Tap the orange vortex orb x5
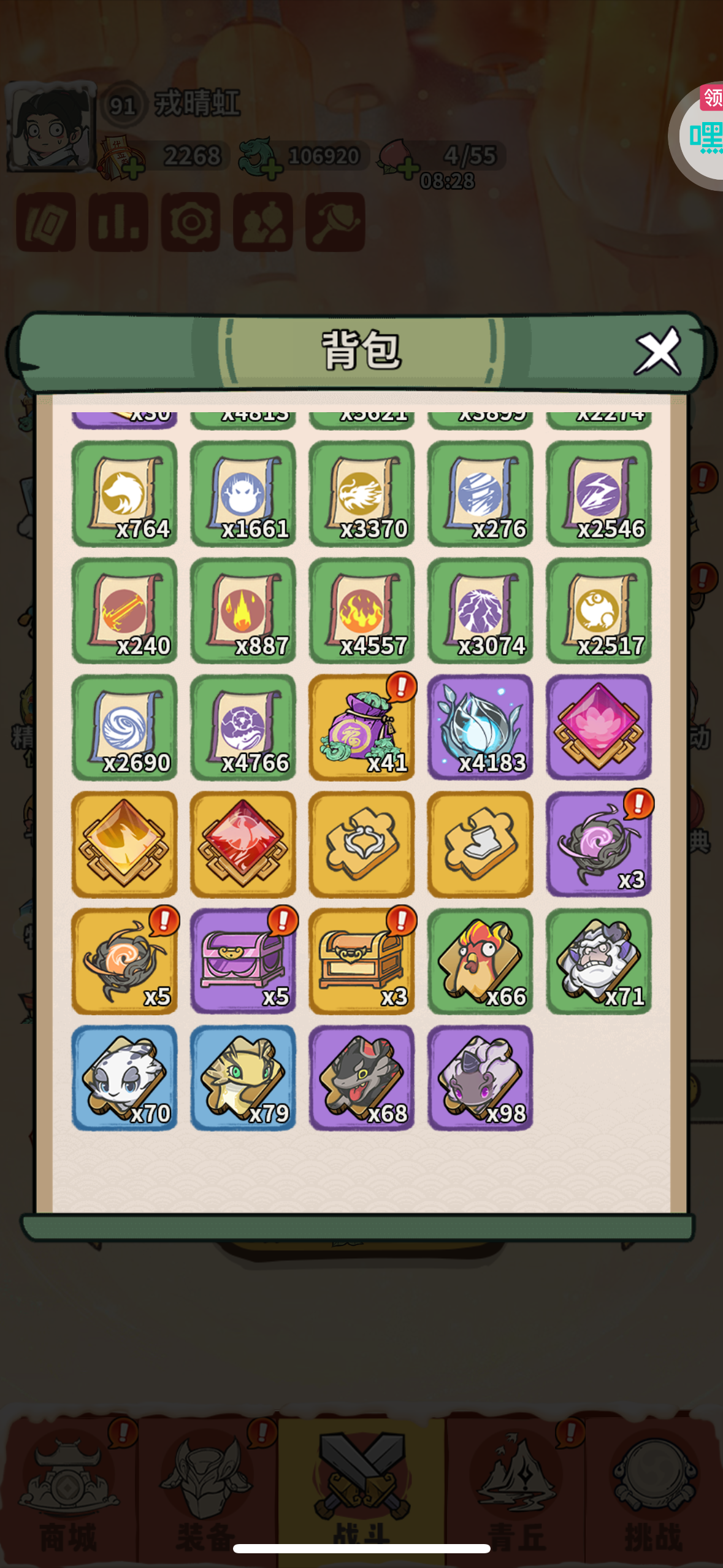This screenshot has width=723, height=1568. click(x=124, y=961)
